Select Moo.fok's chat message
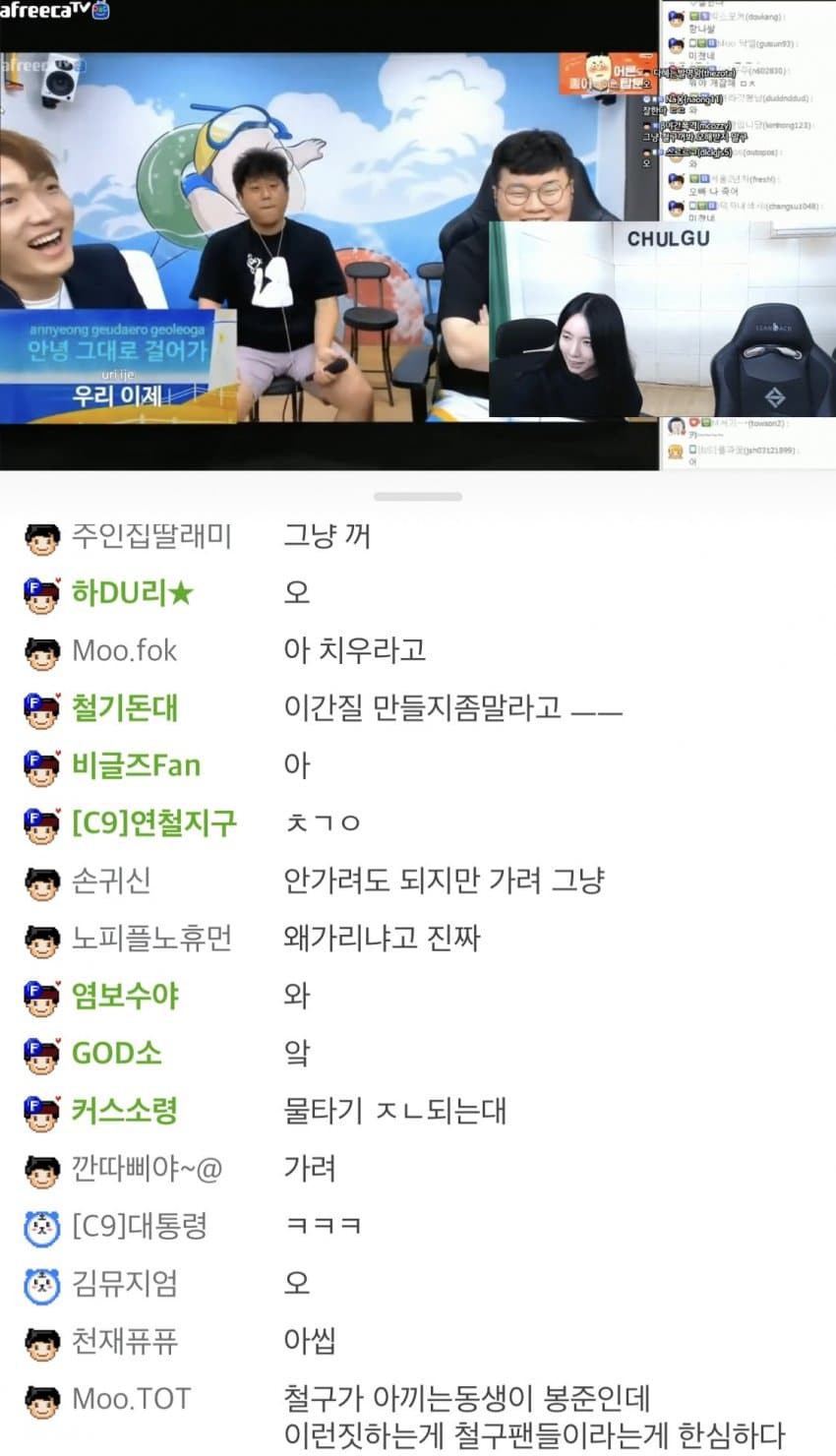This screenshot has height=1456, width=836. (354, 650)
